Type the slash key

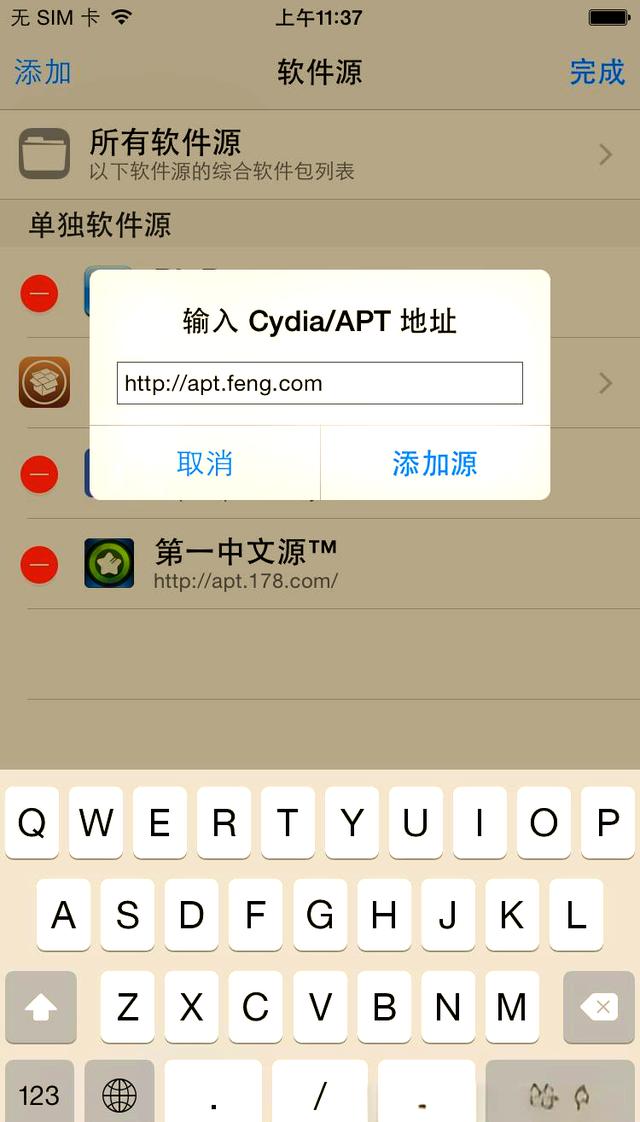[x=320, y=1094]
